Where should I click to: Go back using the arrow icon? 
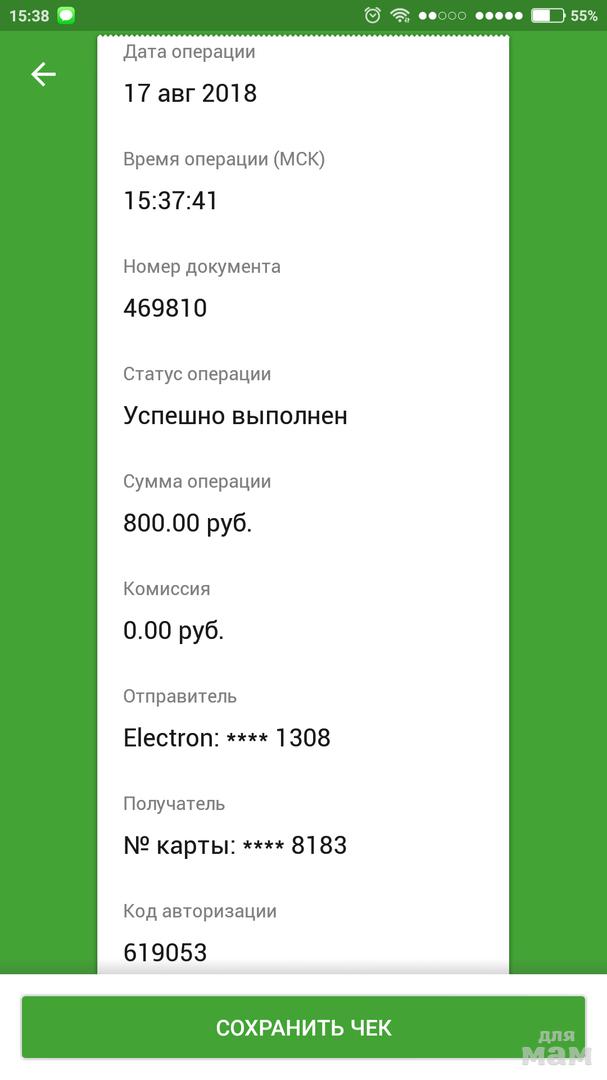coord(43,74)
